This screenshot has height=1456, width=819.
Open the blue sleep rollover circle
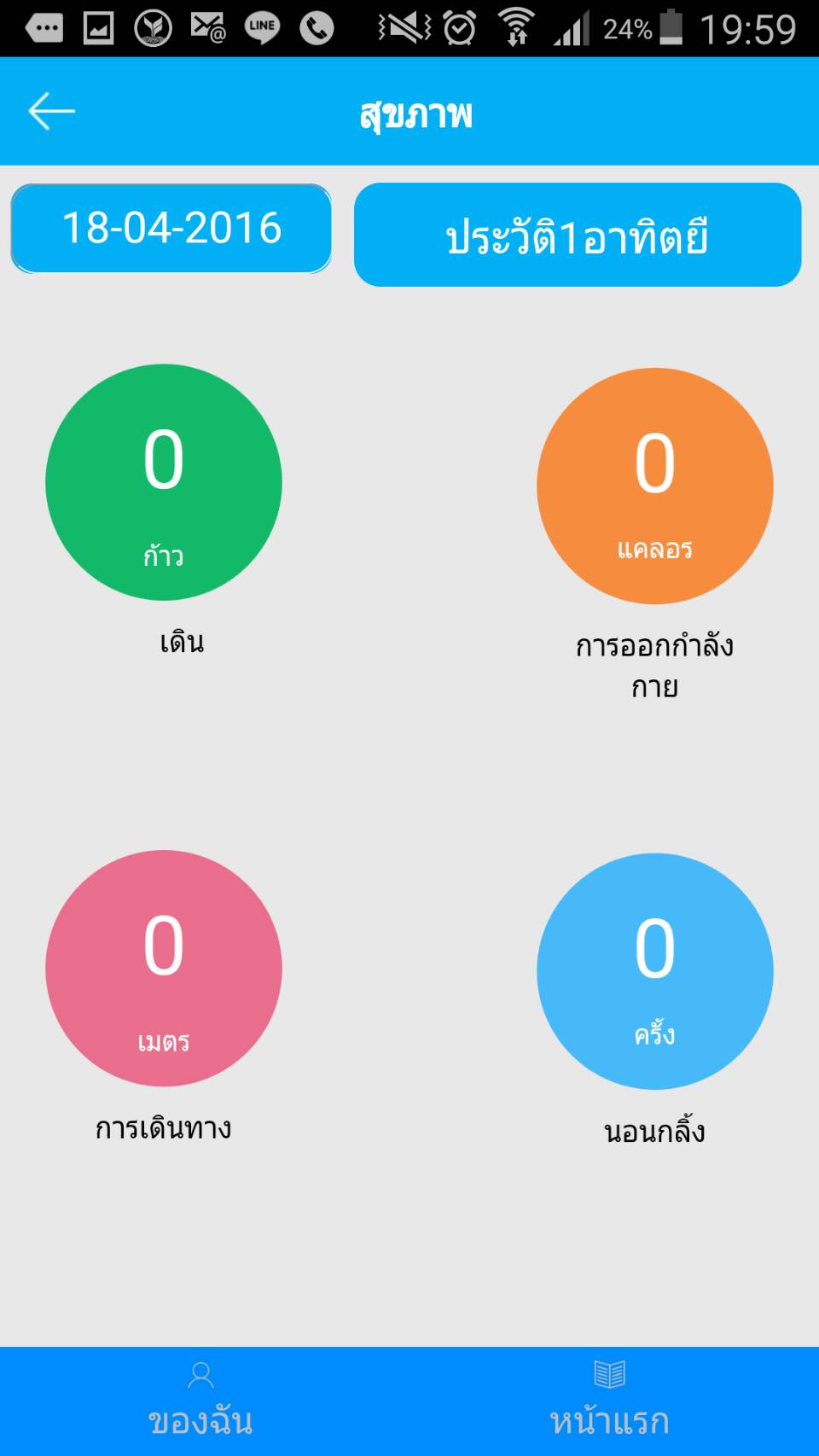pos(654,971)
